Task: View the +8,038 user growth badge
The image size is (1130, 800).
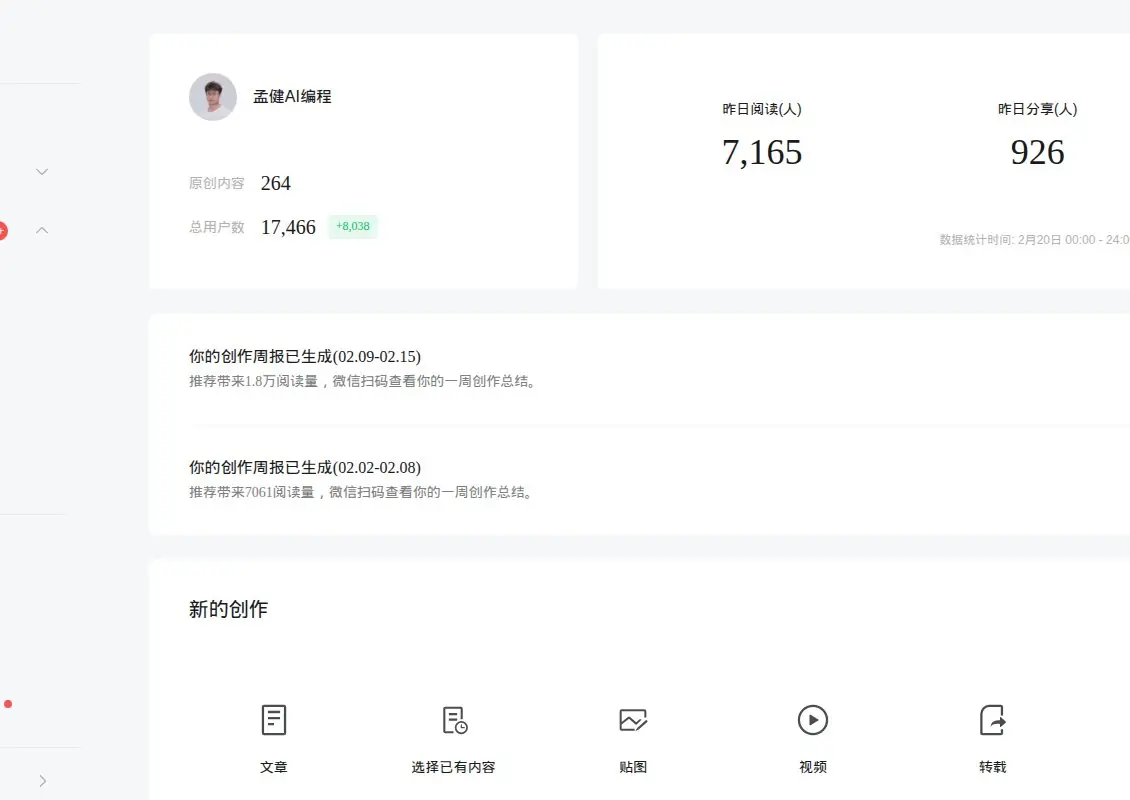Action: [353, 227]
